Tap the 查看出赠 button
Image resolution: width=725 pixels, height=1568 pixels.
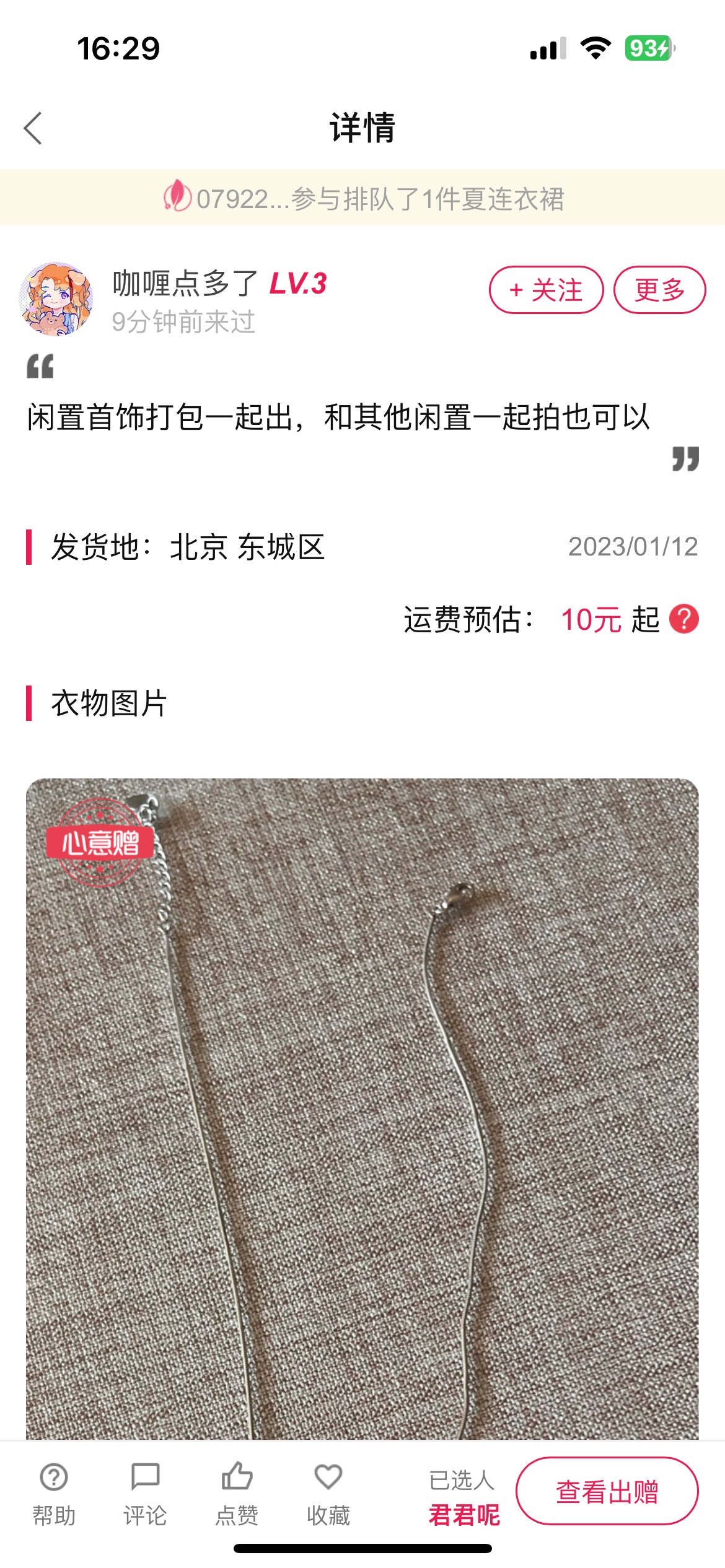pyautogui.click(x=607, y=1491)
